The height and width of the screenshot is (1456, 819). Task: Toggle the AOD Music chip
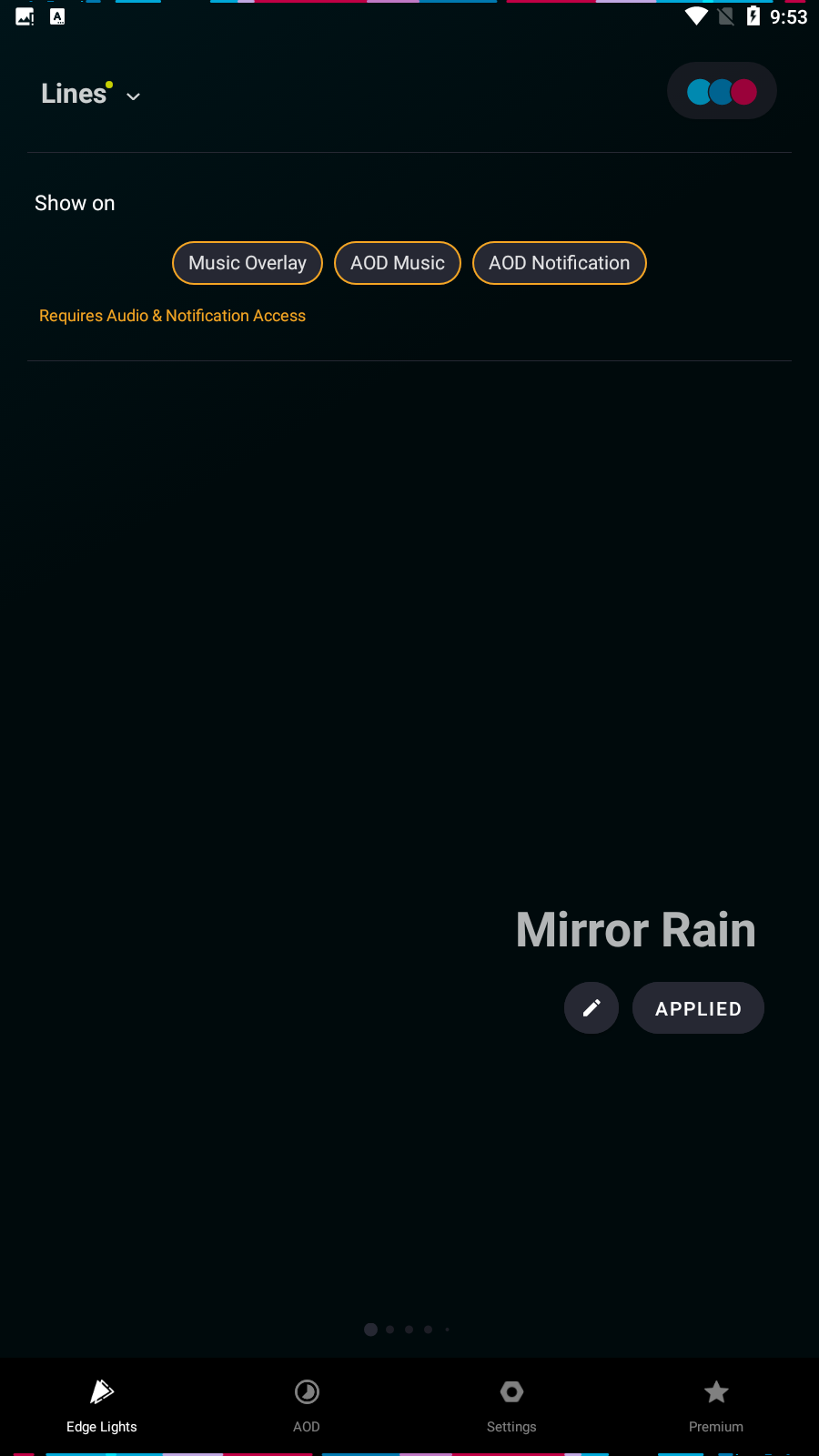click(x=398, y=263)
